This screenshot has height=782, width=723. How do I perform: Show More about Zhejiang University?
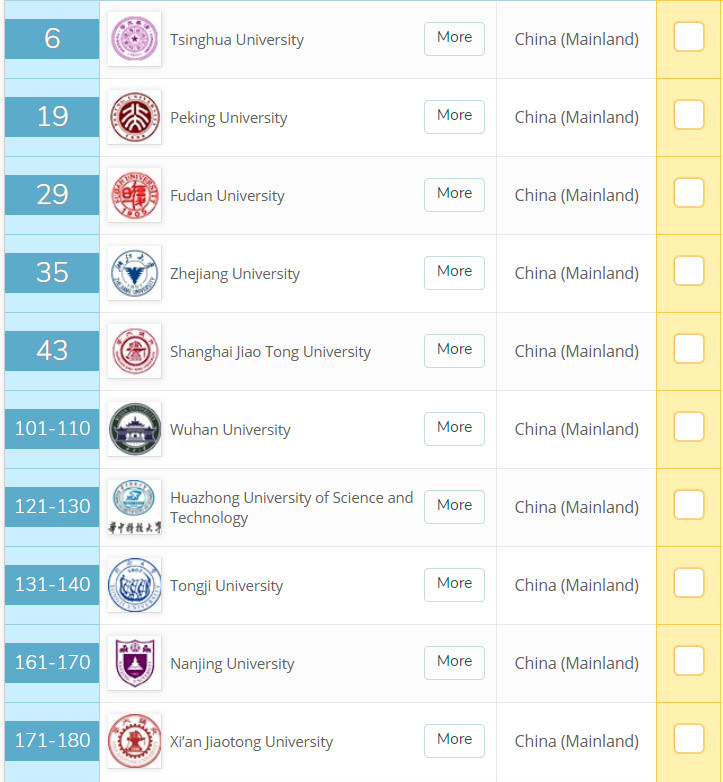click(454, 272)
